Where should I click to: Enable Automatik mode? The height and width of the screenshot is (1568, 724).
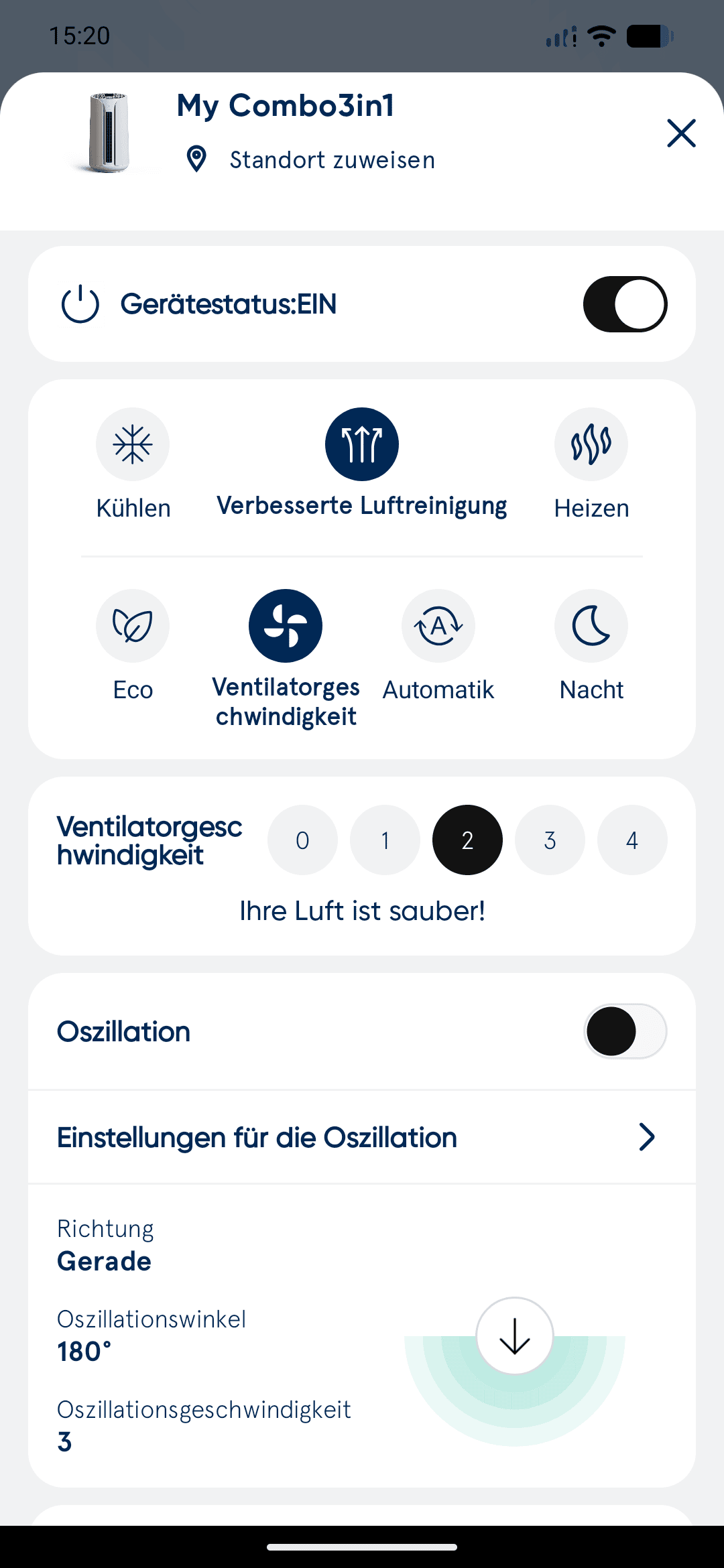[x=438, y=626]
